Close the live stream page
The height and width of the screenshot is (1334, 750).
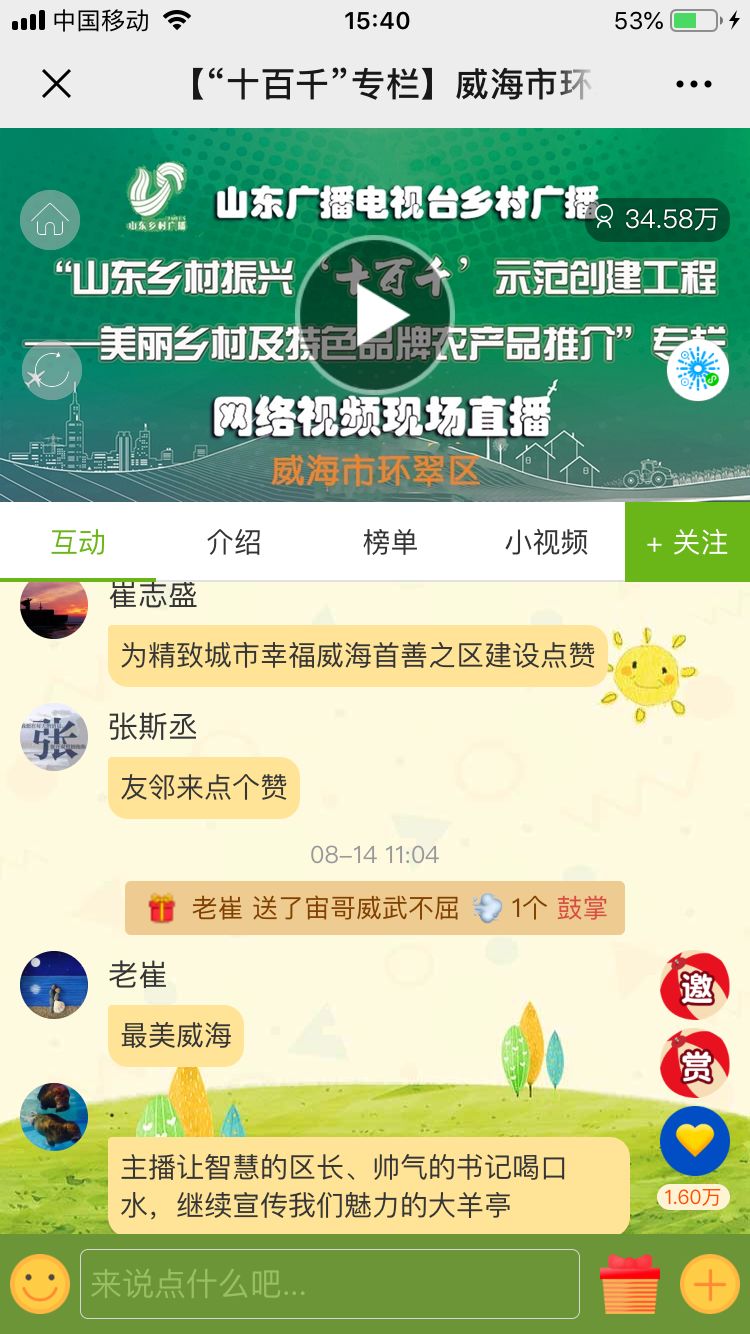coord(57,84)
